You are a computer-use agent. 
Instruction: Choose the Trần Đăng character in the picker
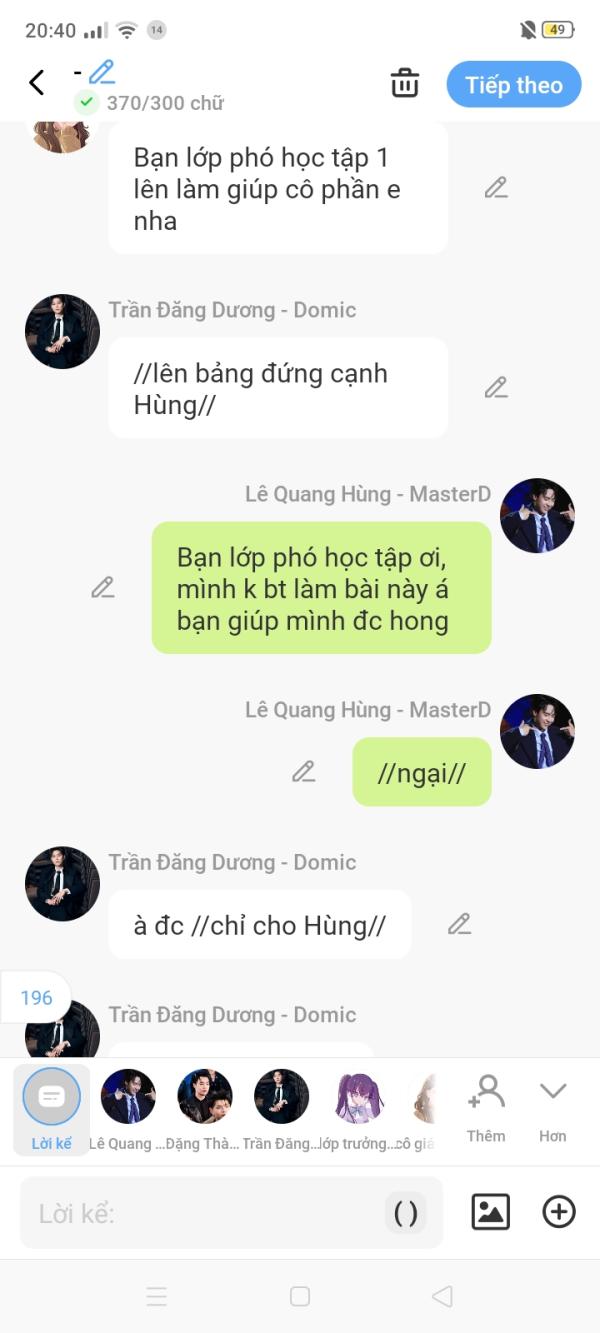point(281,1109)
